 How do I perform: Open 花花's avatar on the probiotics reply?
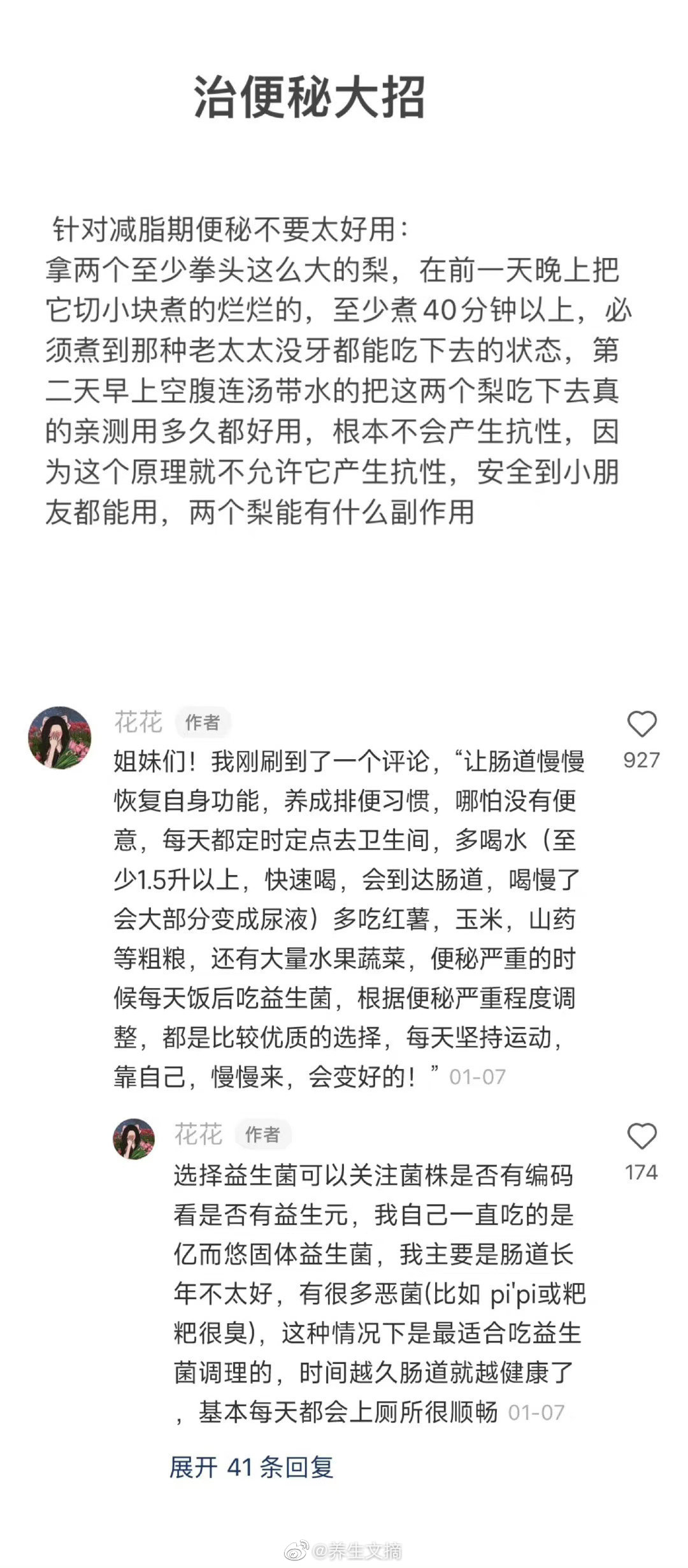pyautogui.click(x=134, y=1138)
